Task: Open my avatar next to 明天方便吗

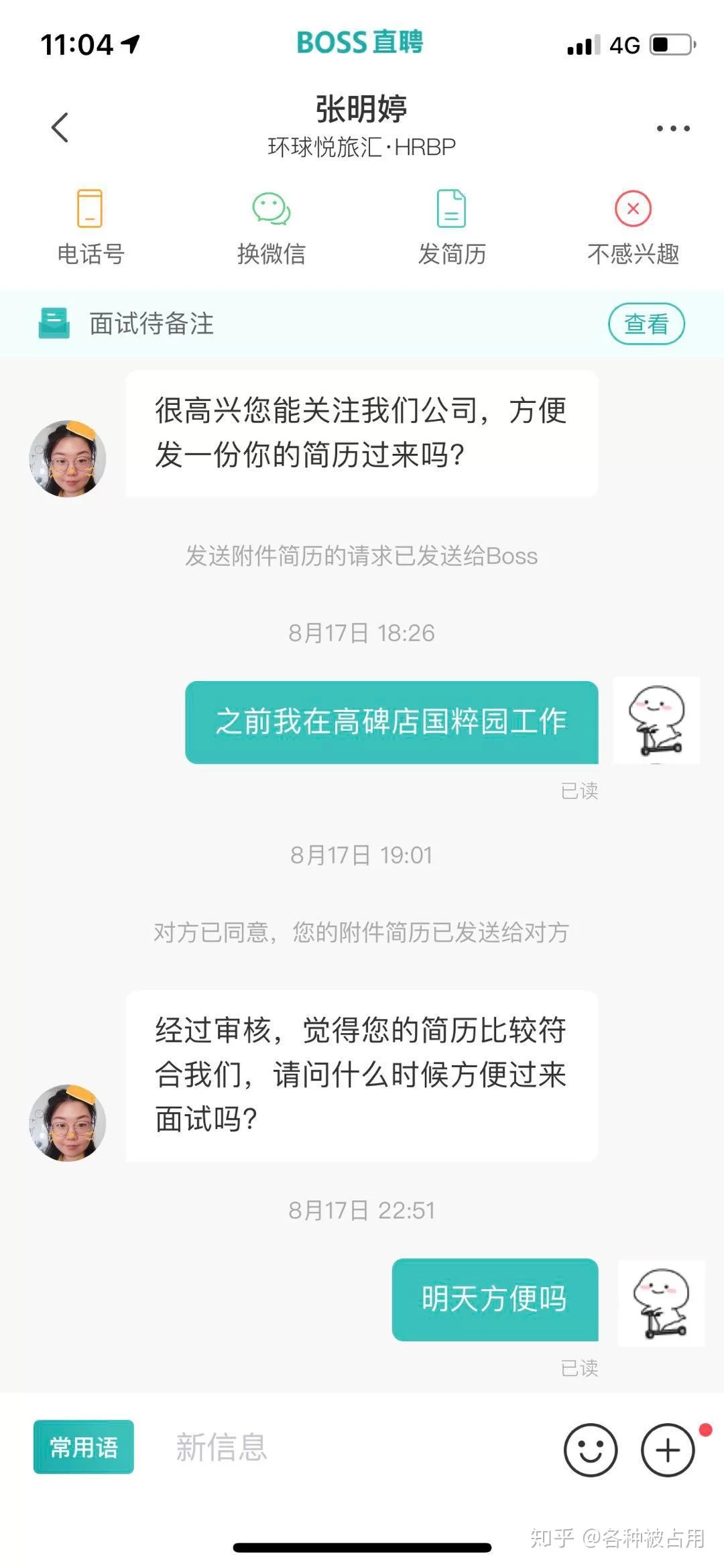Action: click(660, 1303)
